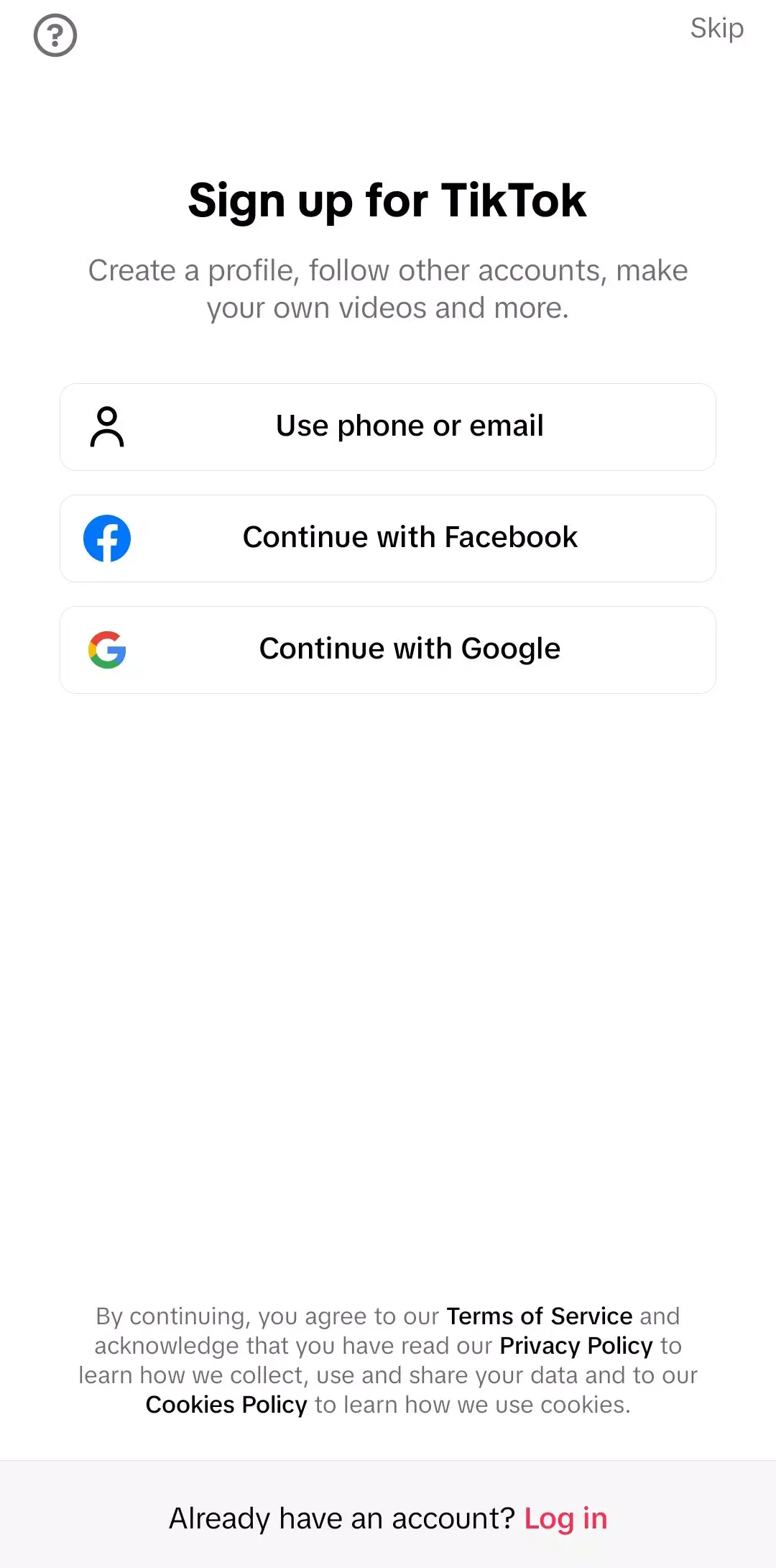Click the Already have an account bar
This screenshot has height=1568, width=776.
(x=388, y=1517)
